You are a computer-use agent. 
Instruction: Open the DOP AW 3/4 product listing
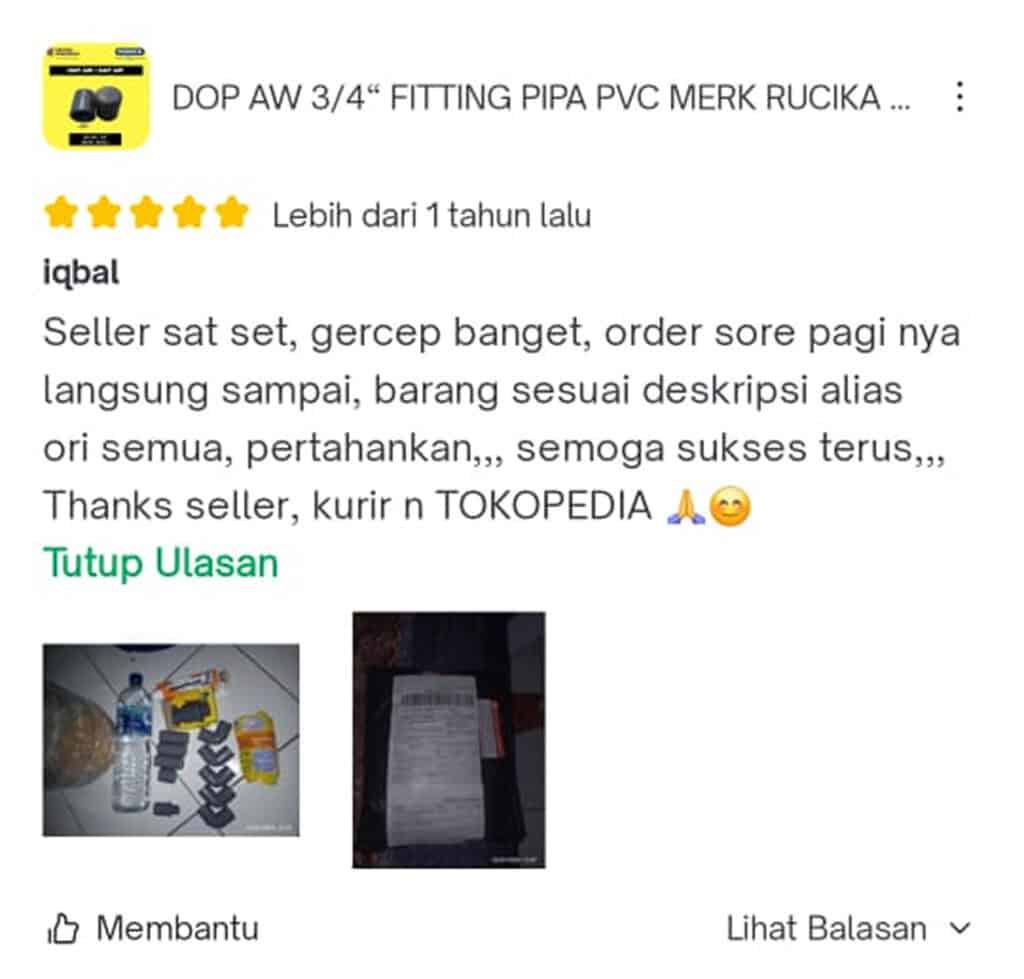540,98
